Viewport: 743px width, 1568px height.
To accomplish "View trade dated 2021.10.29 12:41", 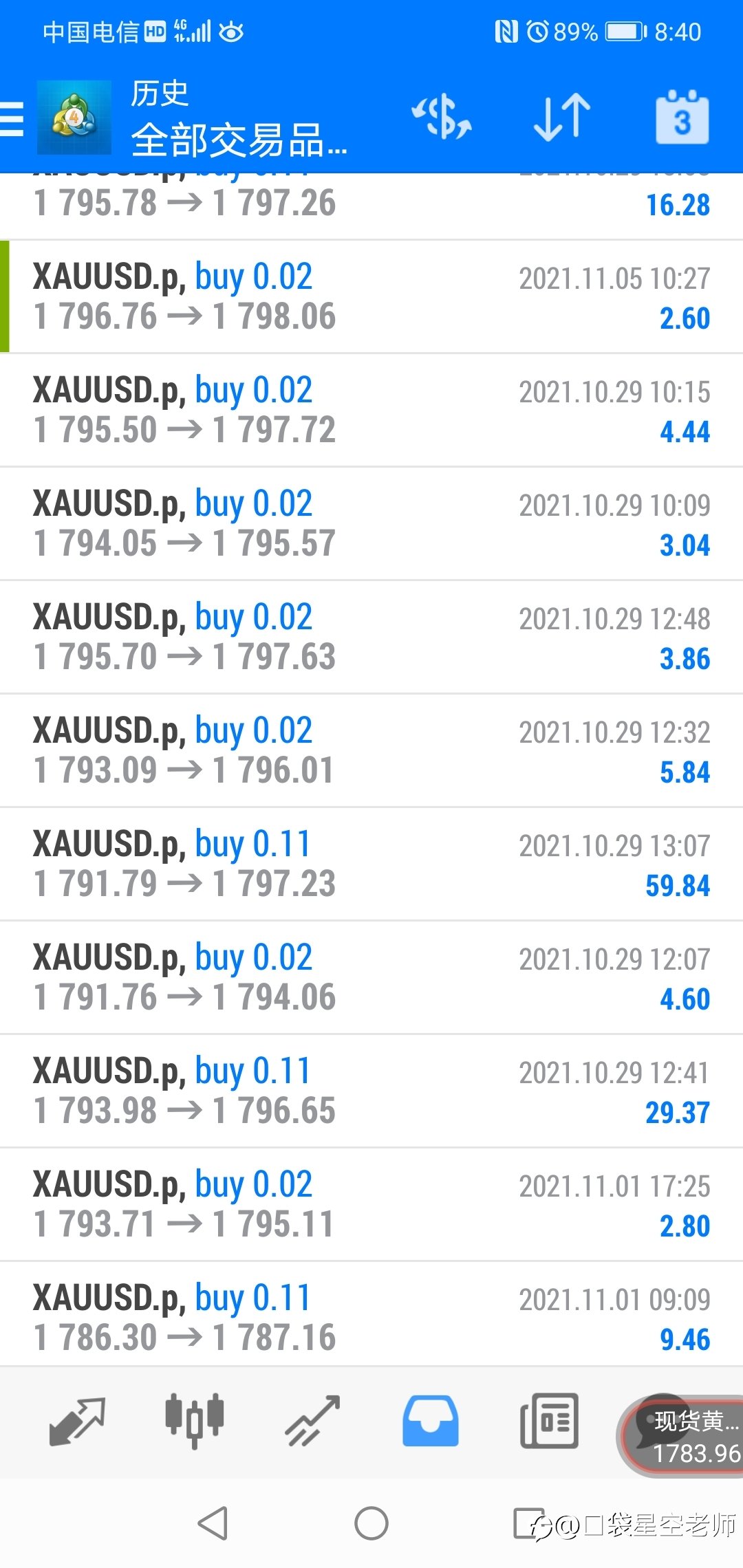I will pos(371,1091).
